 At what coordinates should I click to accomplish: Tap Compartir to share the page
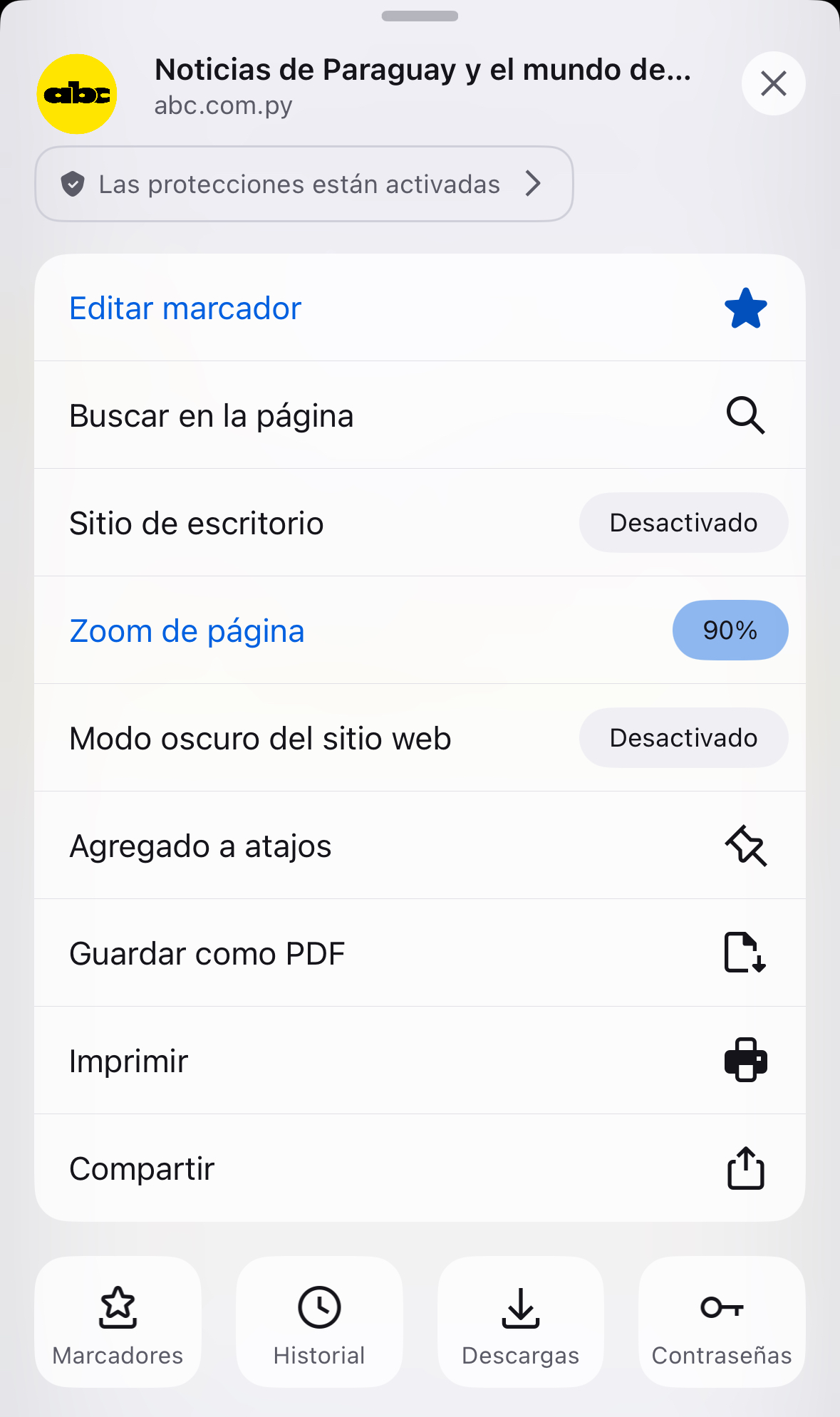(419, 1168)
